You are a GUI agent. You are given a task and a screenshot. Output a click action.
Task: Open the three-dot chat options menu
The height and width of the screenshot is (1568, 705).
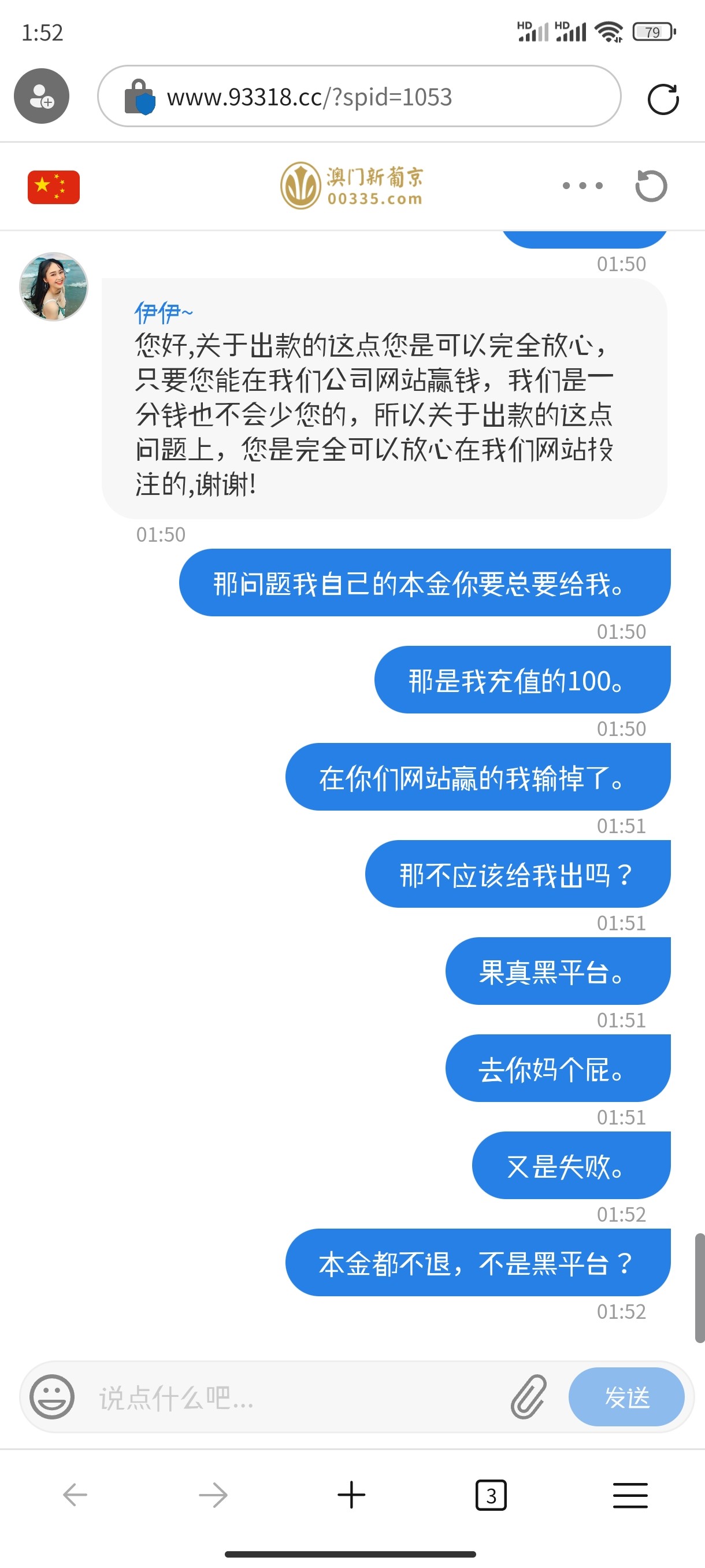click(582, 186)
